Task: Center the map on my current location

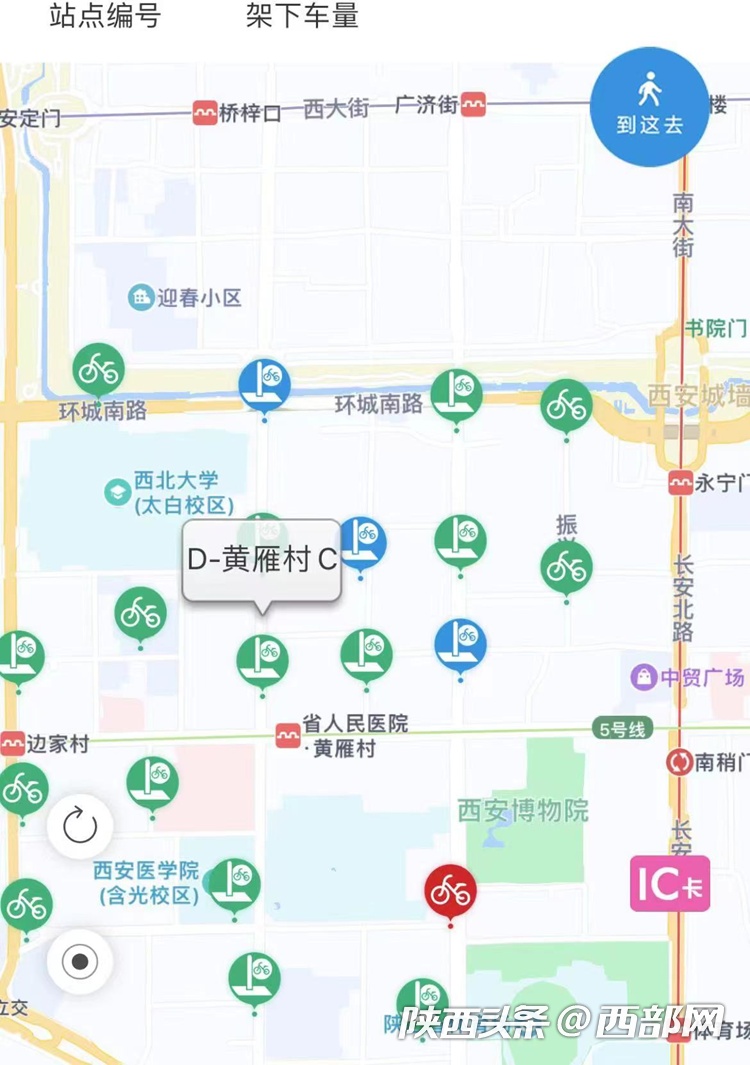Action: coord(80,962)
